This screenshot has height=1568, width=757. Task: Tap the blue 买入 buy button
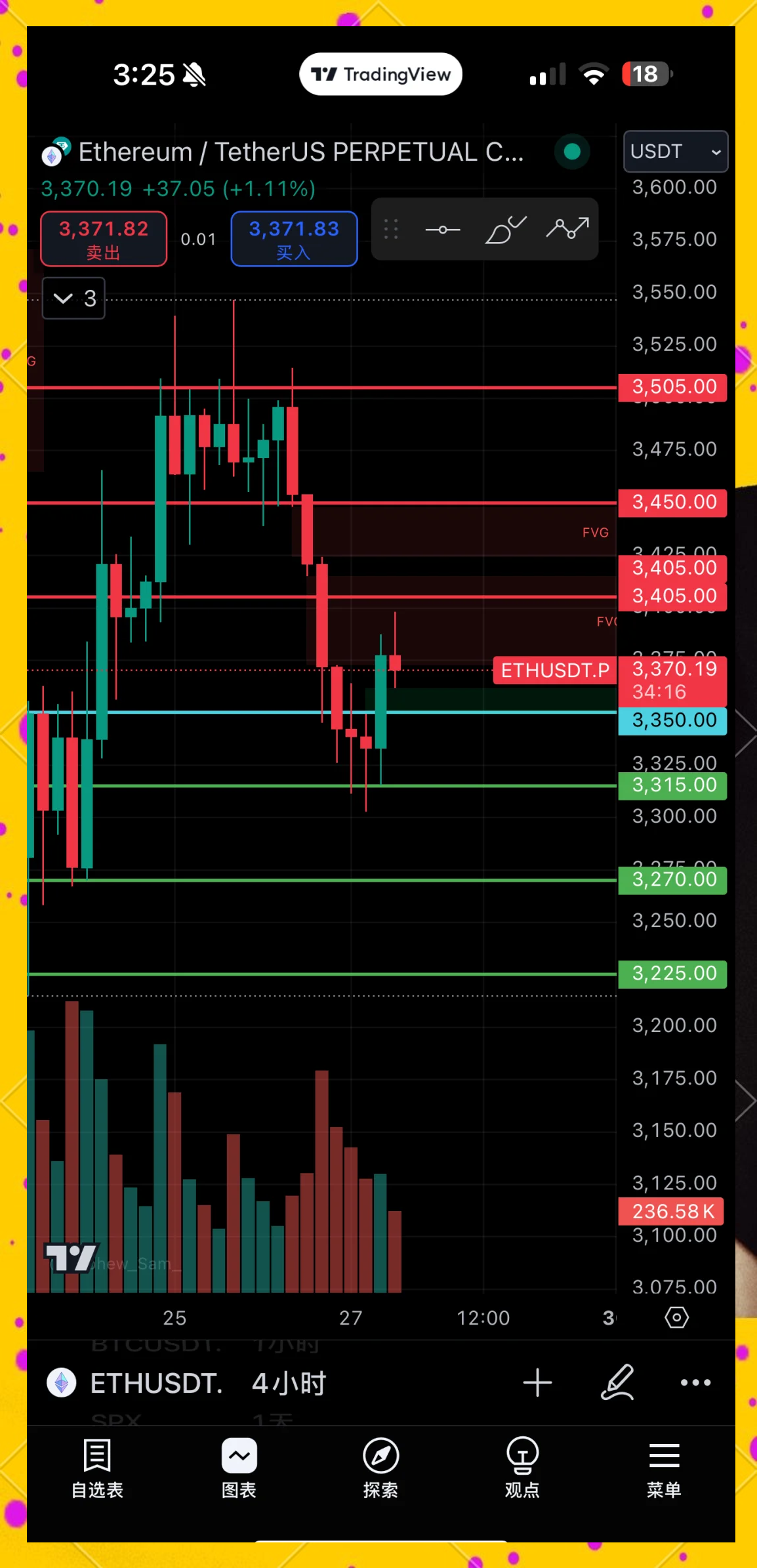click(294, 239)
